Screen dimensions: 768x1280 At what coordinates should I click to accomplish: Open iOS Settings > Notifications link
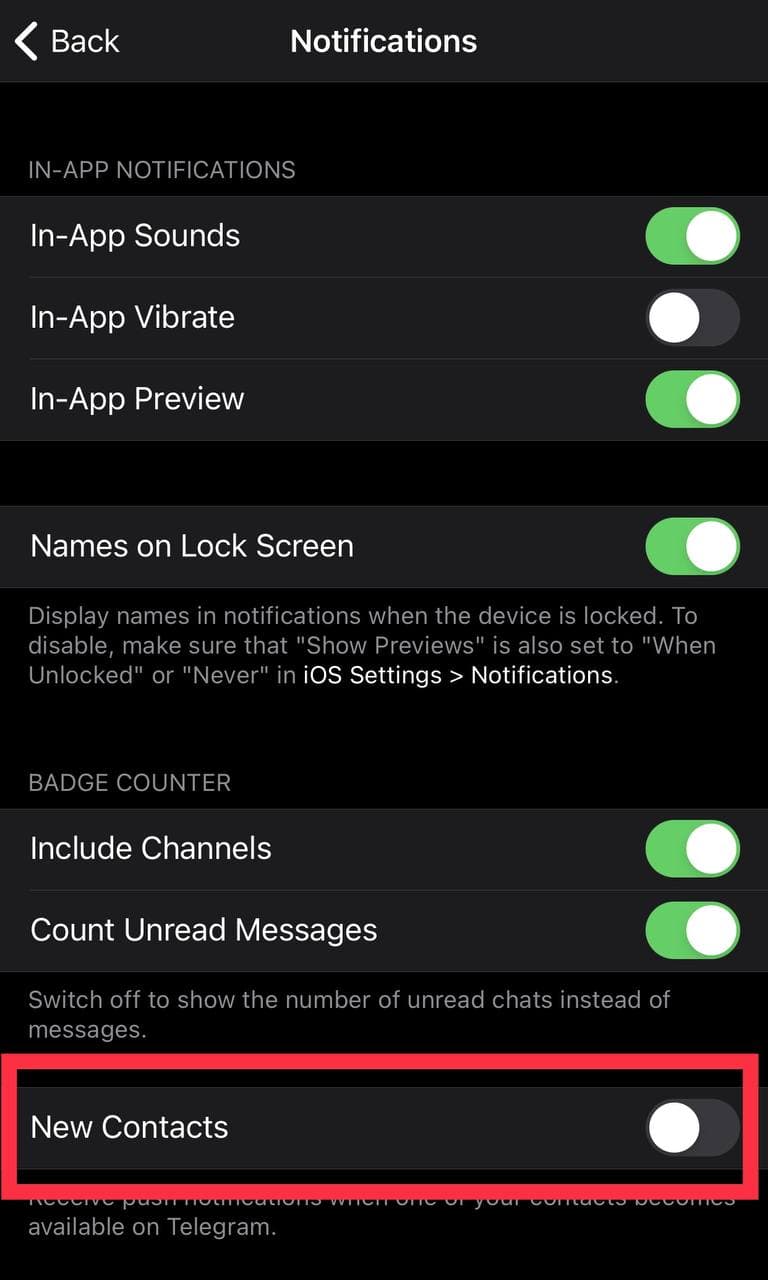point(458,675)
